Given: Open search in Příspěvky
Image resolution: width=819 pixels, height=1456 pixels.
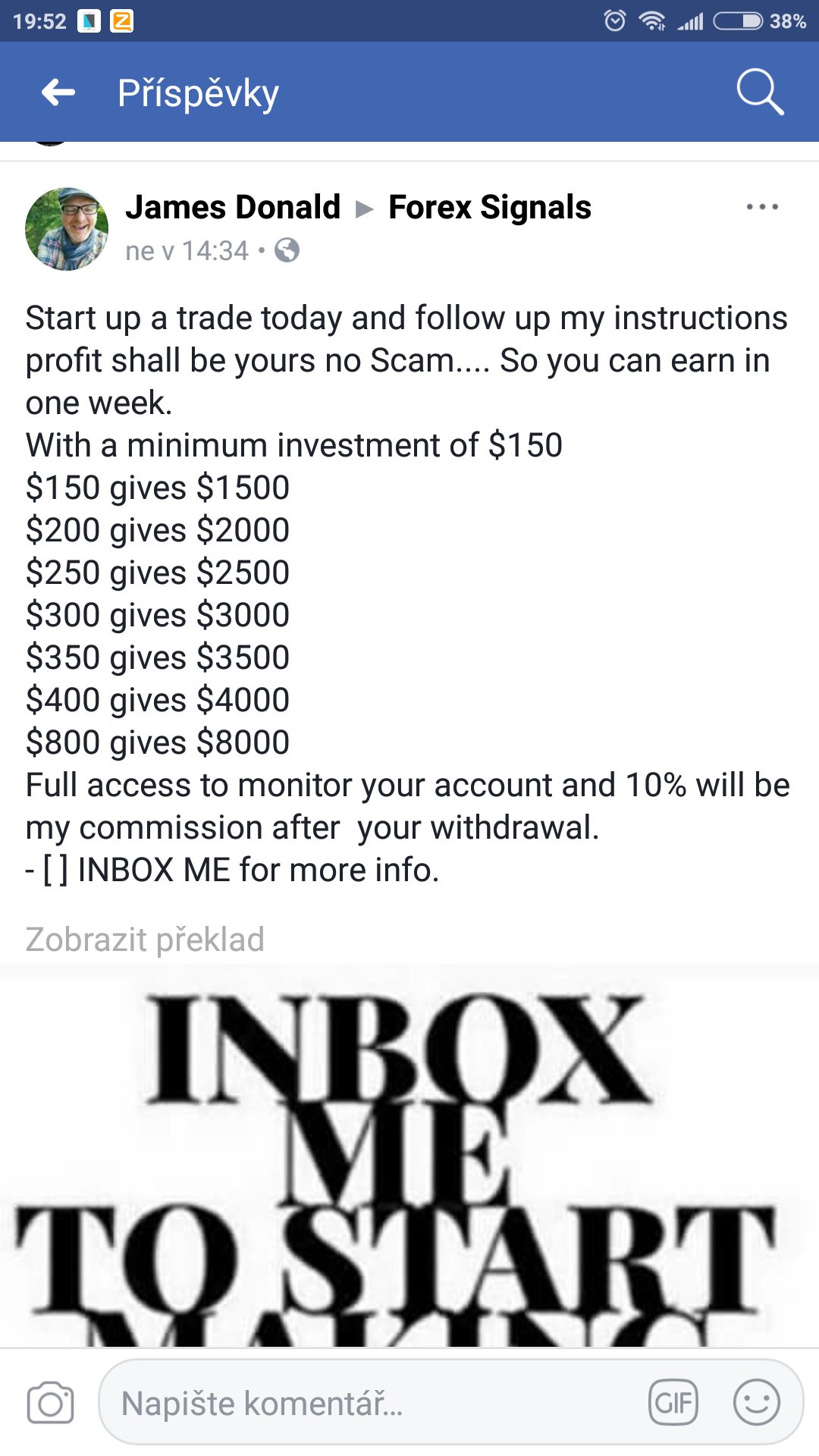Looking at the screenshot, I should click(759, 93).
